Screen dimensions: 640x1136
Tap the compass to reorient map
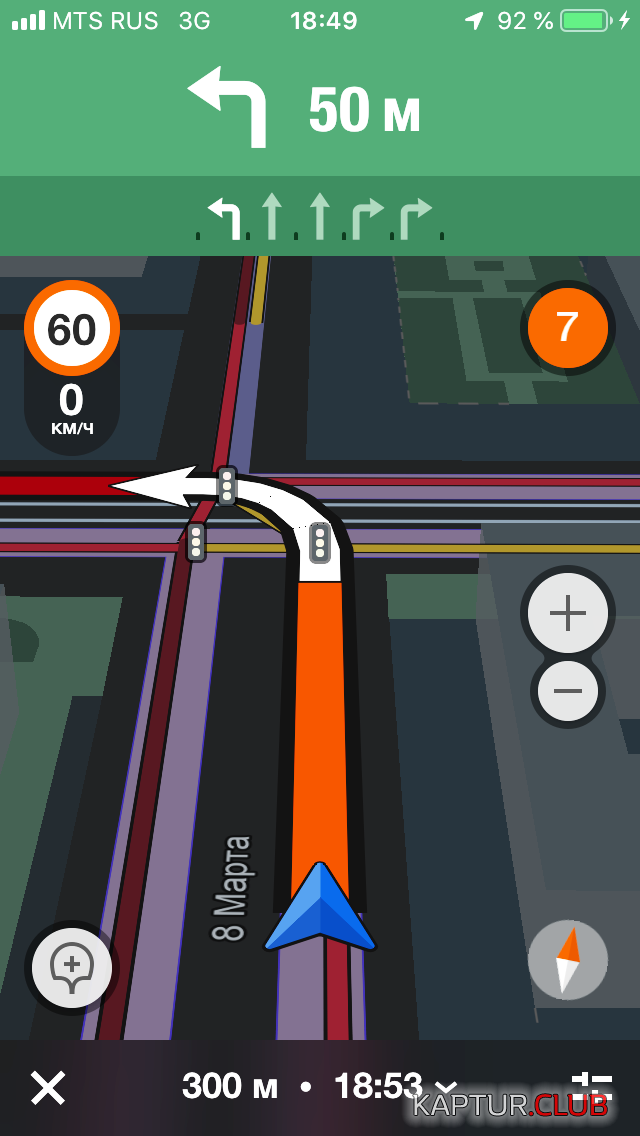568,960
